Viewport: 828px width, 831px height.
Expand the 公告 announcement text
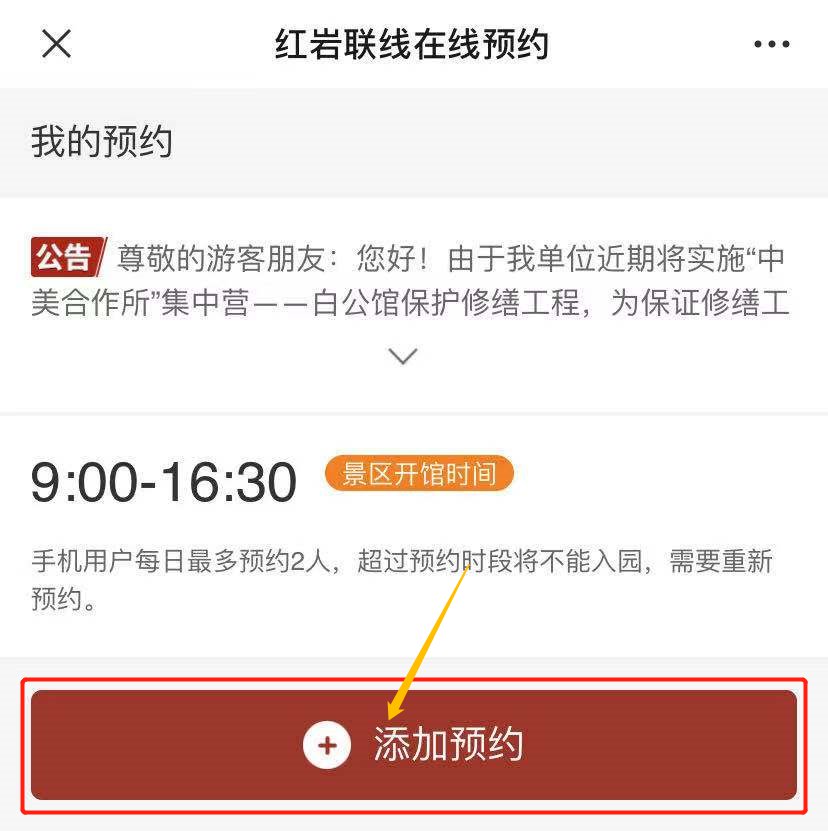pyautogui.click(x=402, y=357)
